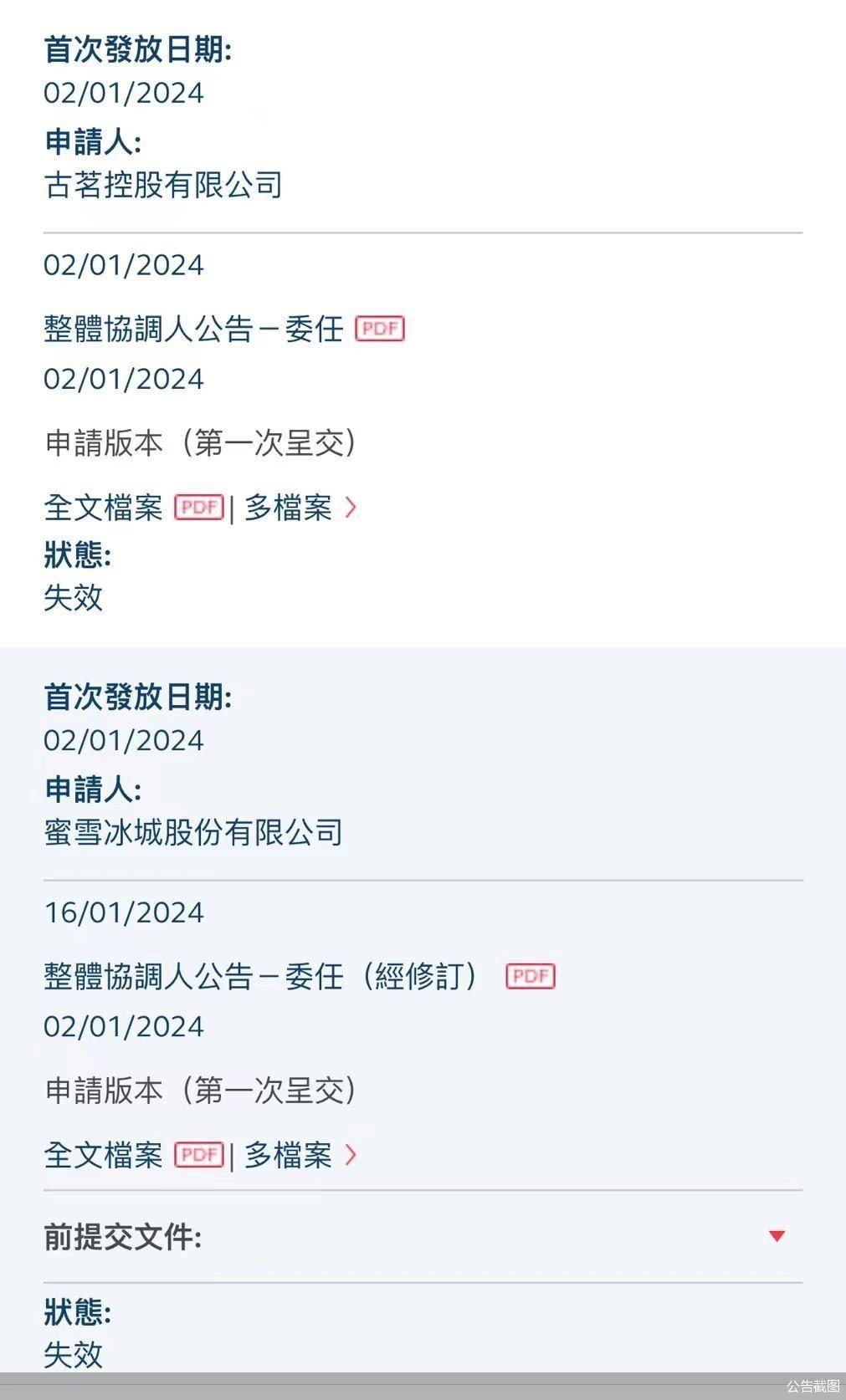Open 多檔案 under 古茗控股有限公司
Screen dimensions: 846x1400
pos(300,508)
